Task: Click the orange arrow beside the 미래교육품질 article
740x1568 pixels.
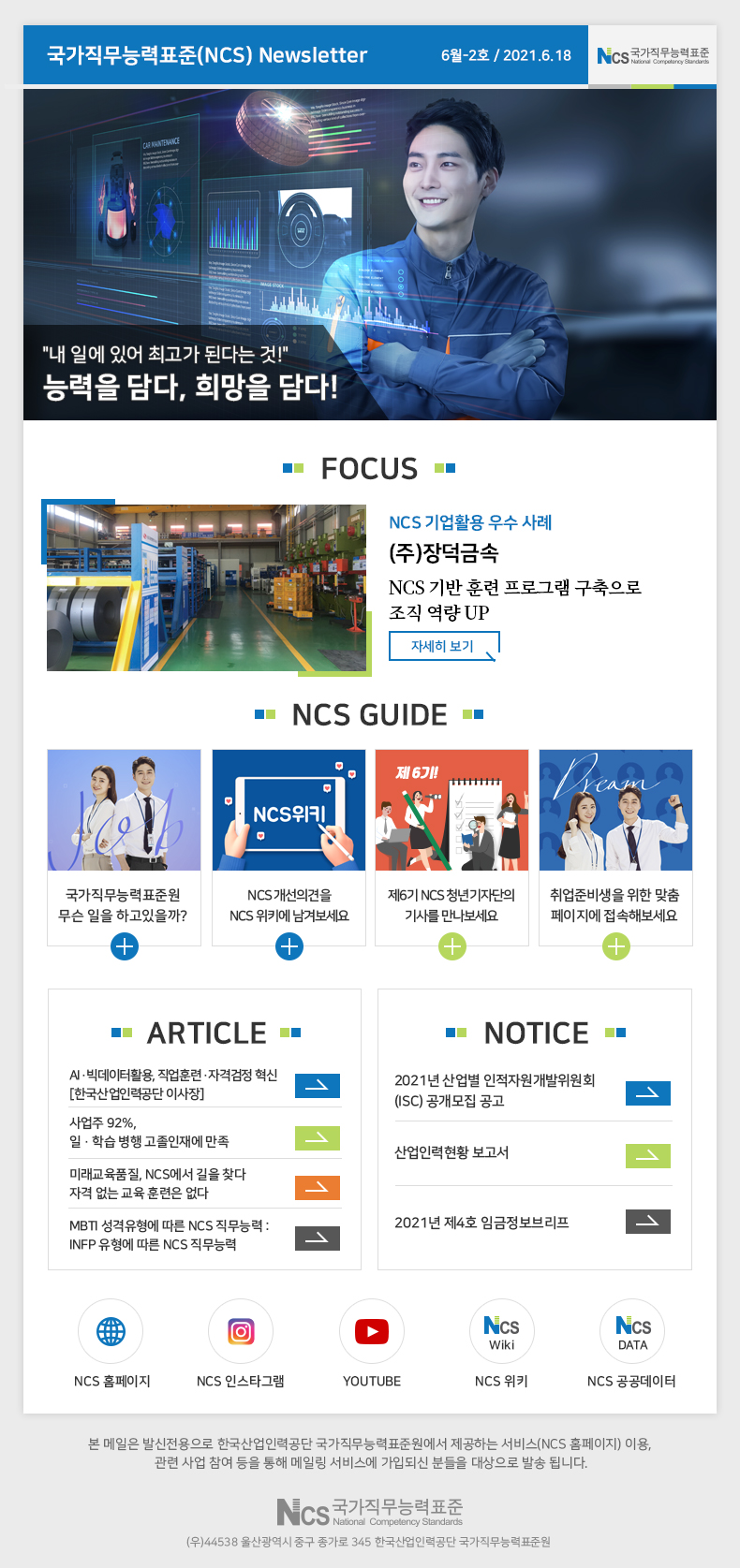Action: pos(318,1187)
